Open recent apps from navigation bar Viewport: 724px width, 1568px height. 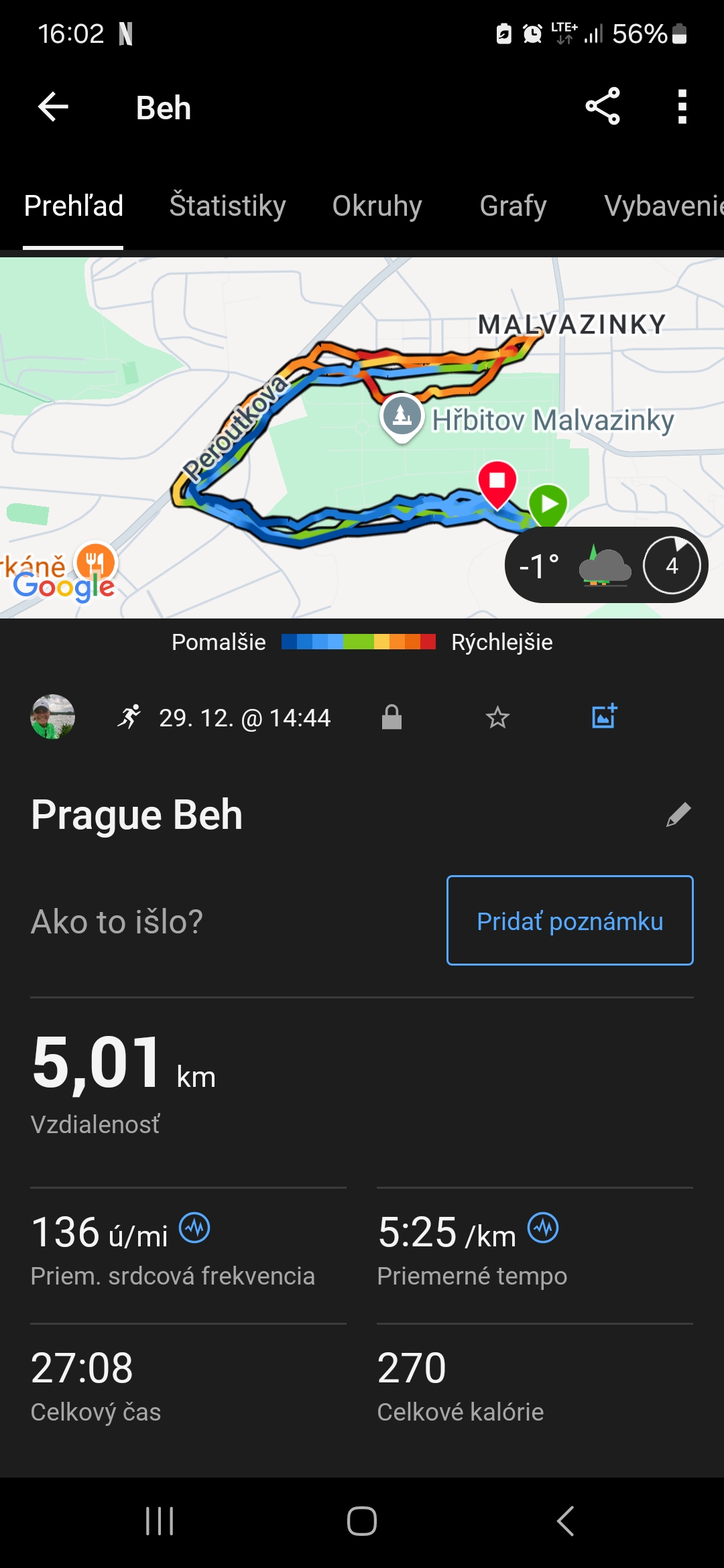pyautogui.click(x=160, y=1521)
